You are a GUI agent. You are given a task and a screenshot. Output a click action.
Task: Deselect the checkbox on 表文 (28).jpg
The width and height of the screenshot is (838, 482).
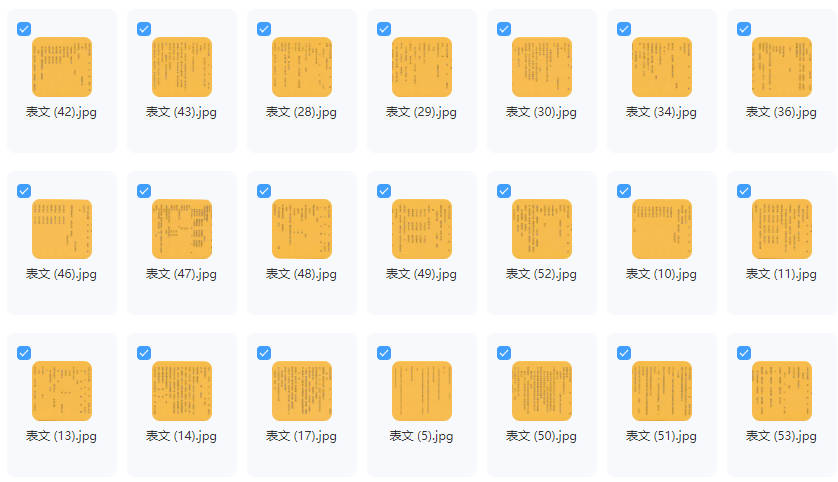(264, 29)
